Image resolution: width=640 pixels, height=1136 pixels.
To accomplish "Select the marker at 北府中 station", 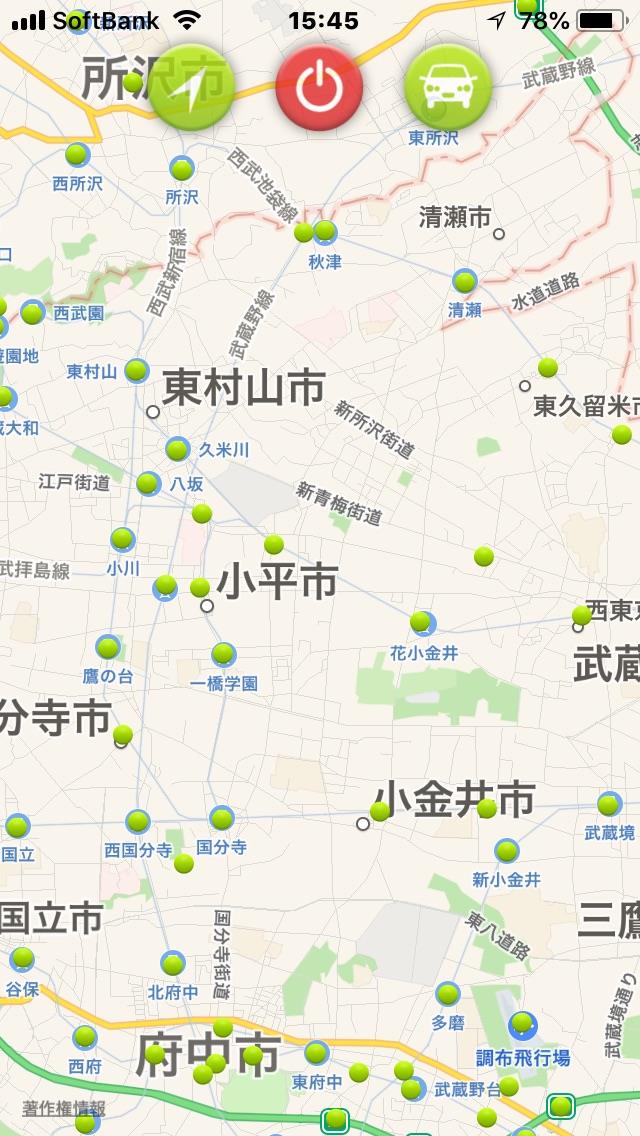I will [173, 964].
